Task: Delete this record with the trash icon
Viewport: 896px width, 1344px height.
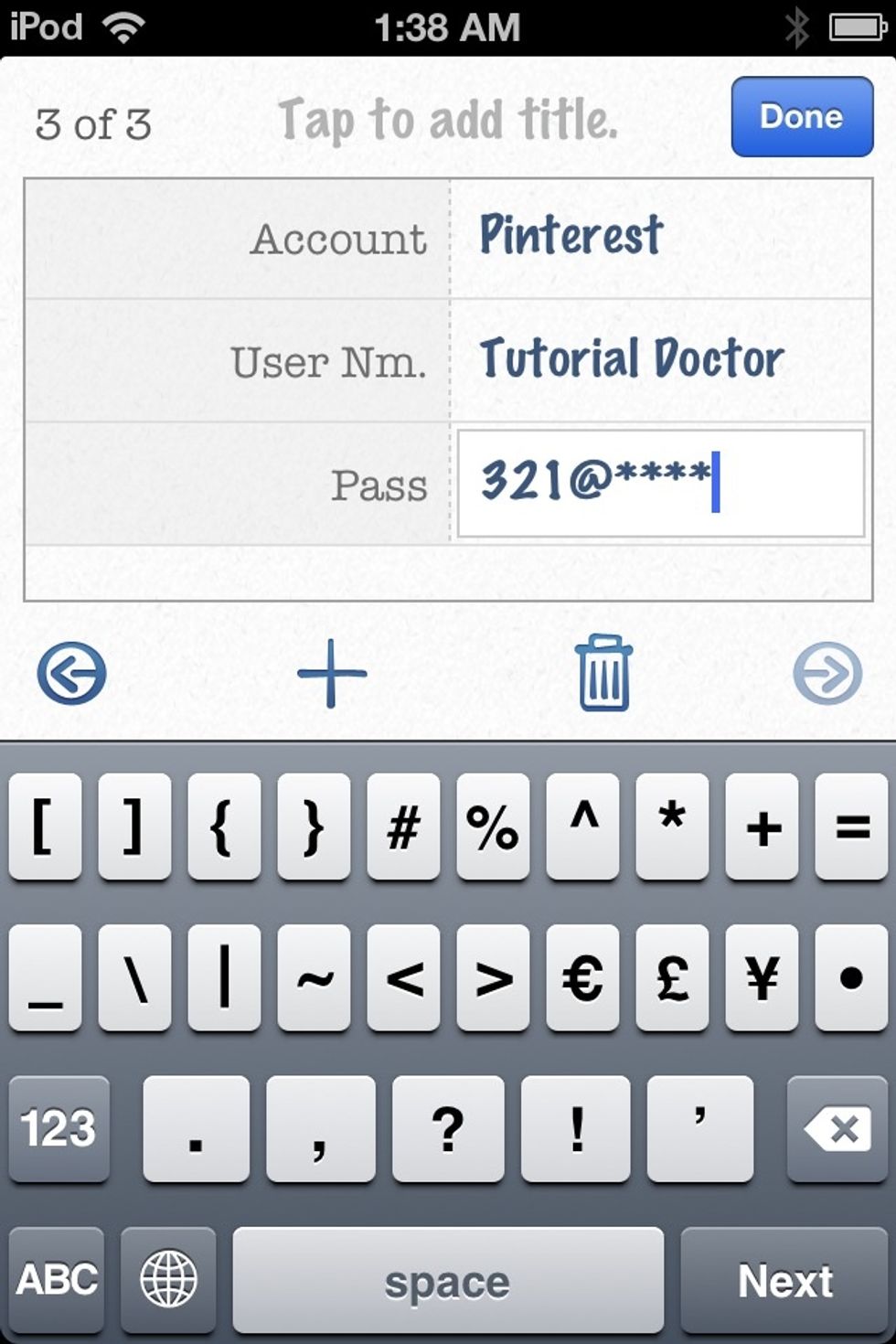Action: pos(603,674)
